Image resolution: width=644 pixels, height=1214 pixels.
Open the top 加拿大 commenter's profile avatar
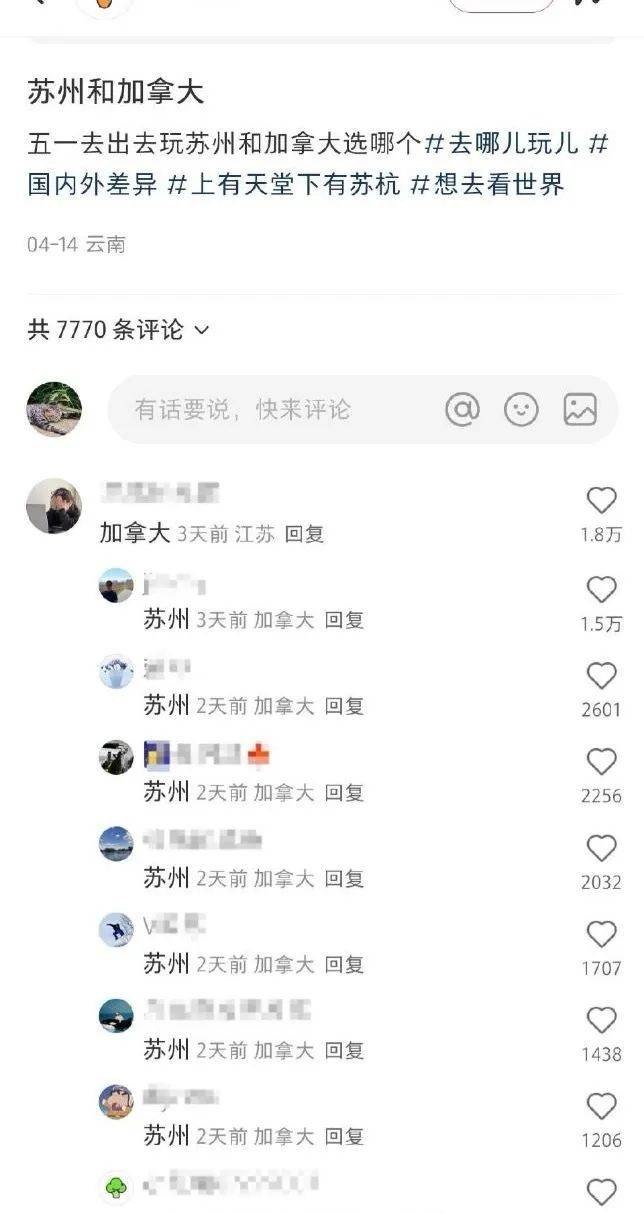(54, 506)
